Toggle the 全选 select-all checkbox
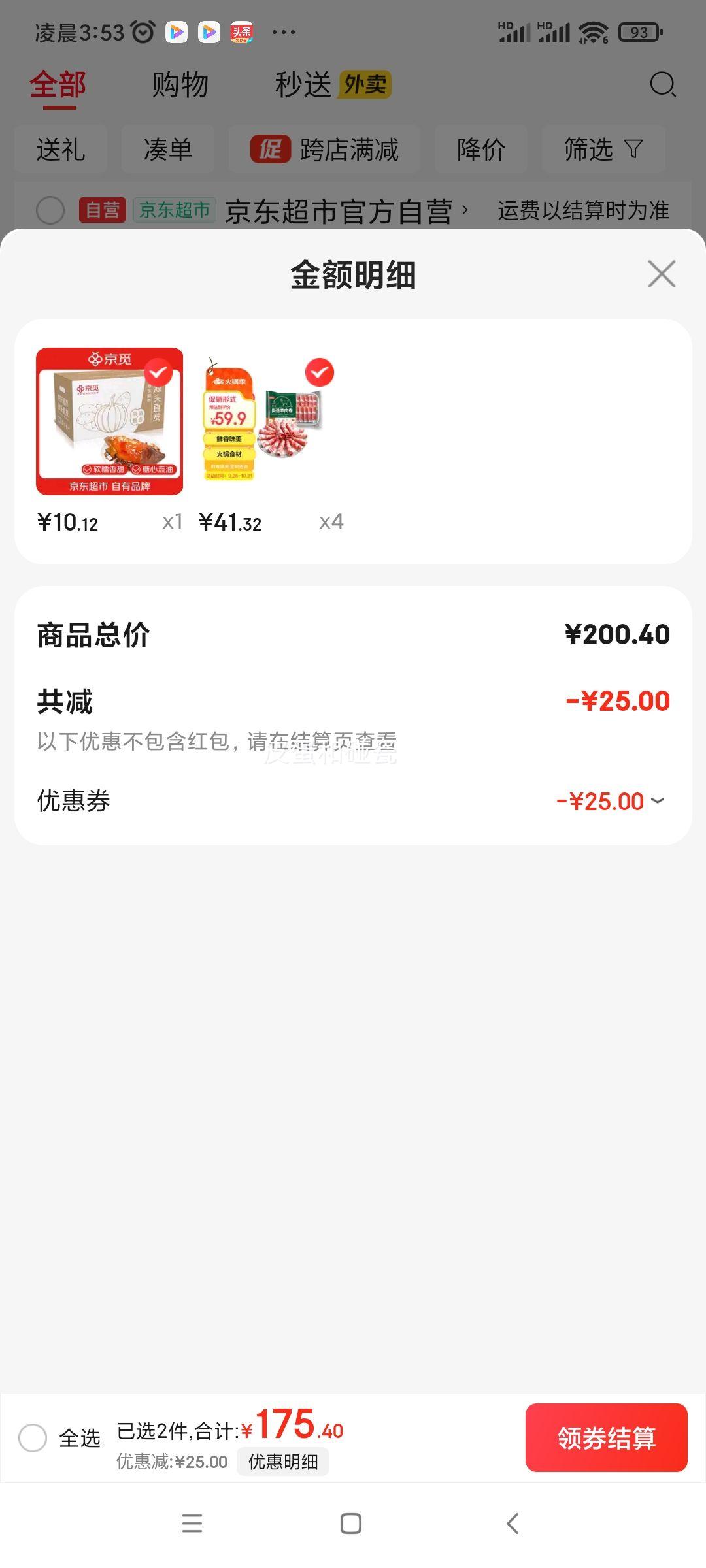The width and height of the screenshot is (706, 1568). click(x=33, y=1437)
